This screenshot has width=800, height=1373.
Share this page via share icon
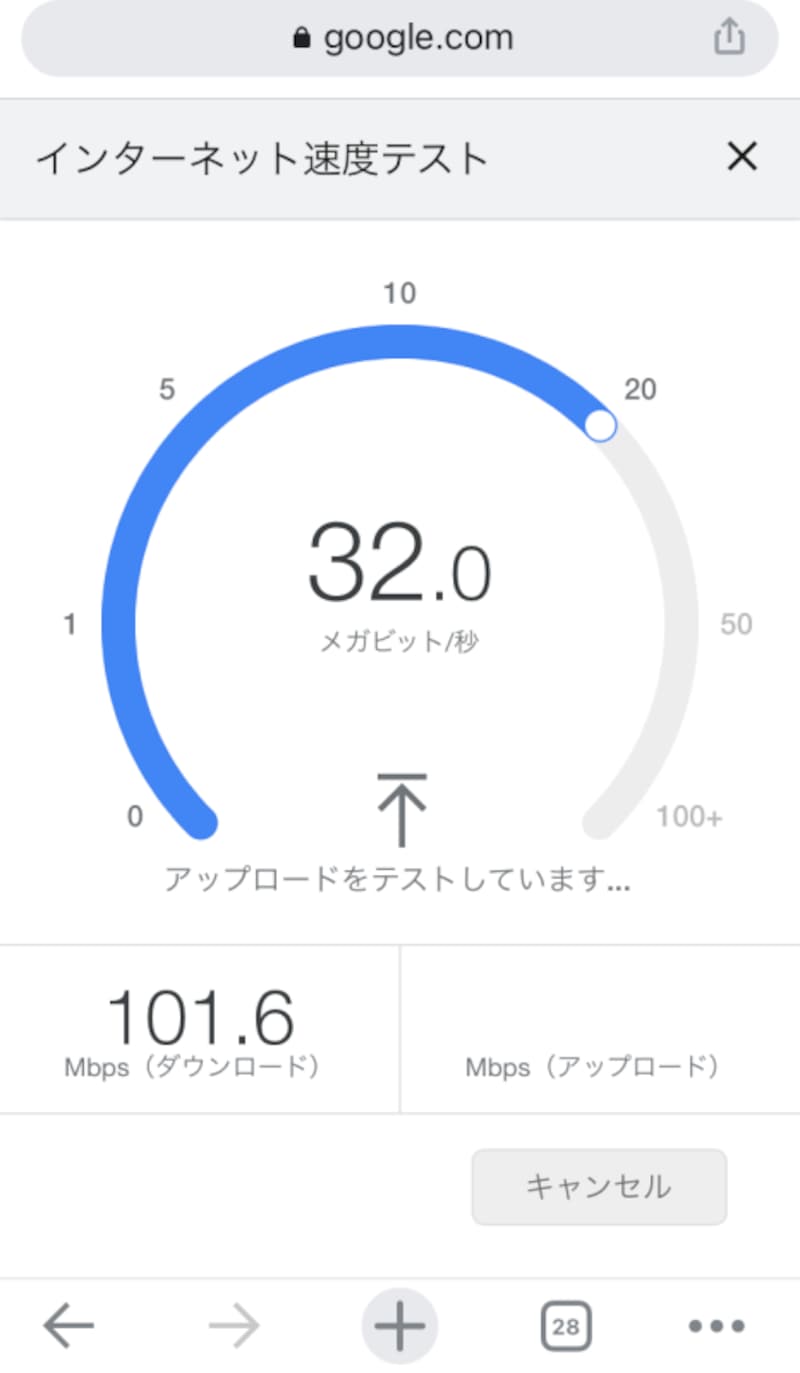729,38
